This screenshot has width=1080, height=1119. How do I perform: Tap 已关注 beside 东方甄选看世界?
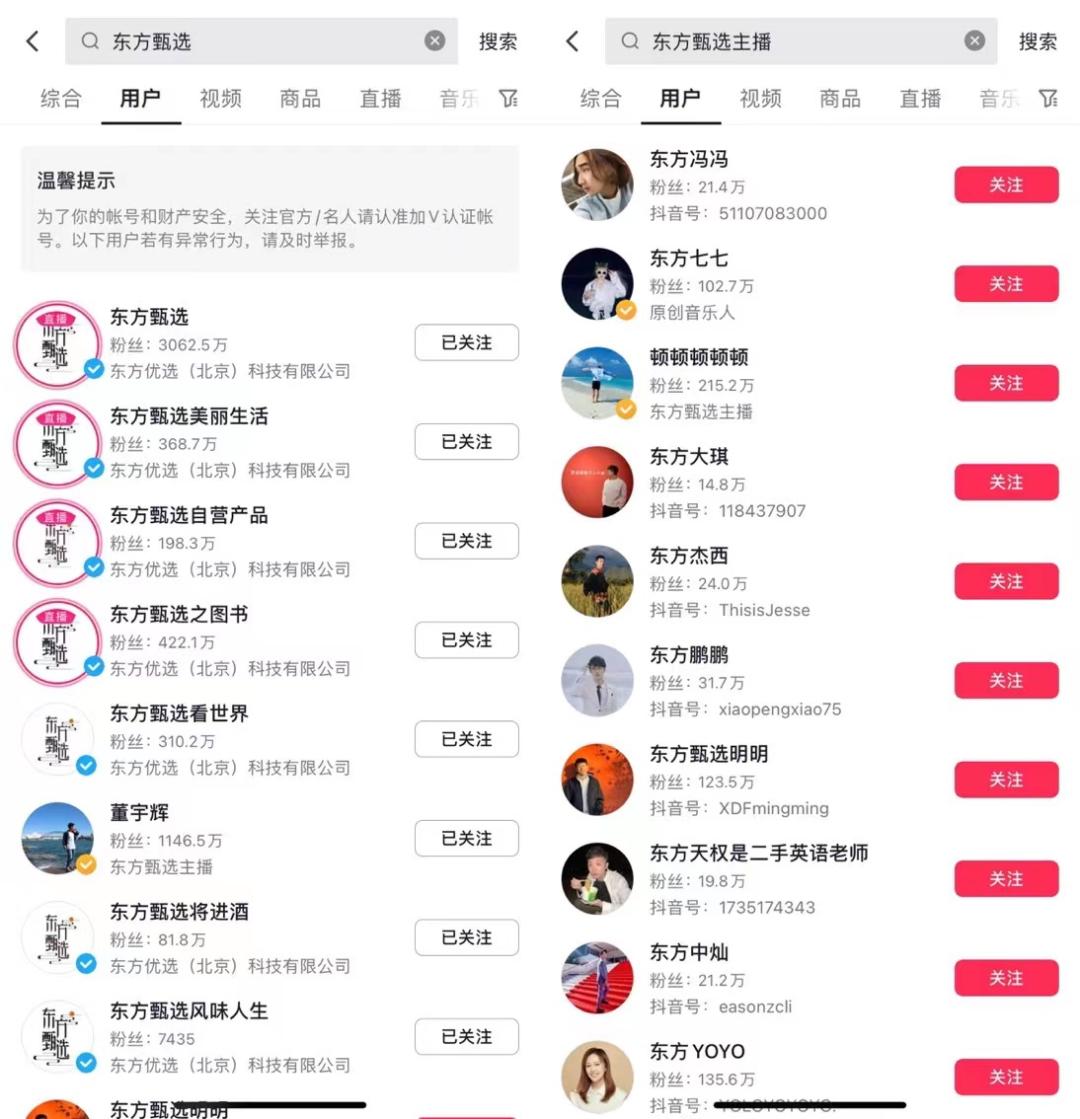coord(466,739)
